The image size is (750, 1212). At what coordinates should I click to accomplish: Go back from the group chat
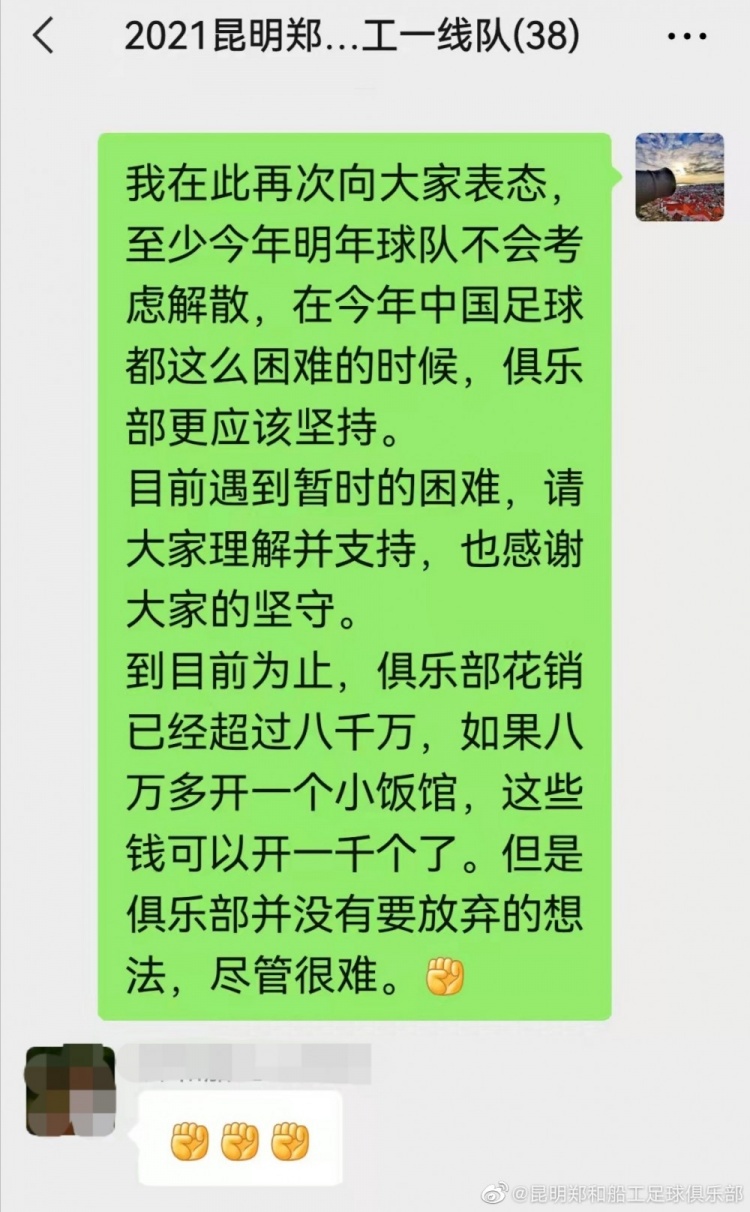42,37
